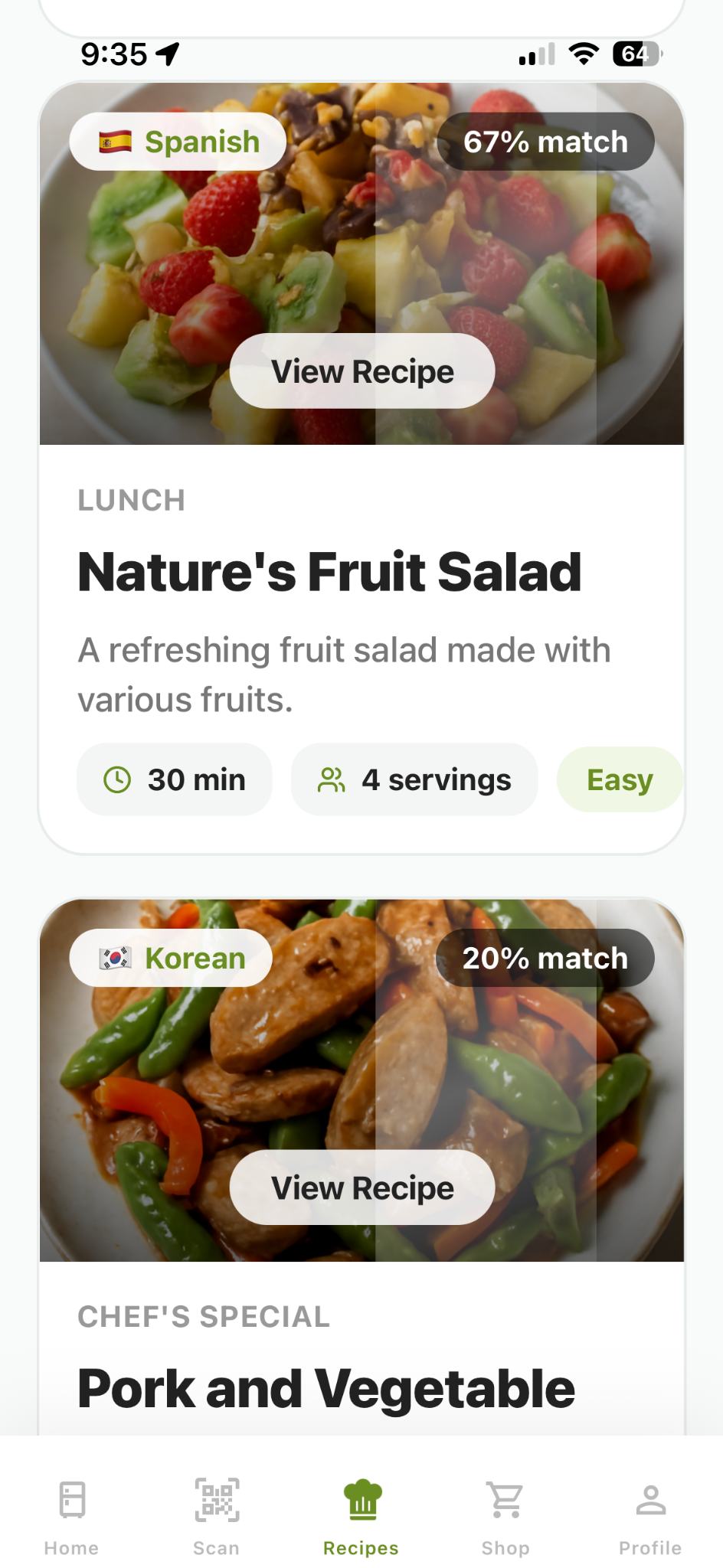Tap the 4 servings chip
Screen dimensions: 723x1568
pyautogui.click(x=414, y=779)
